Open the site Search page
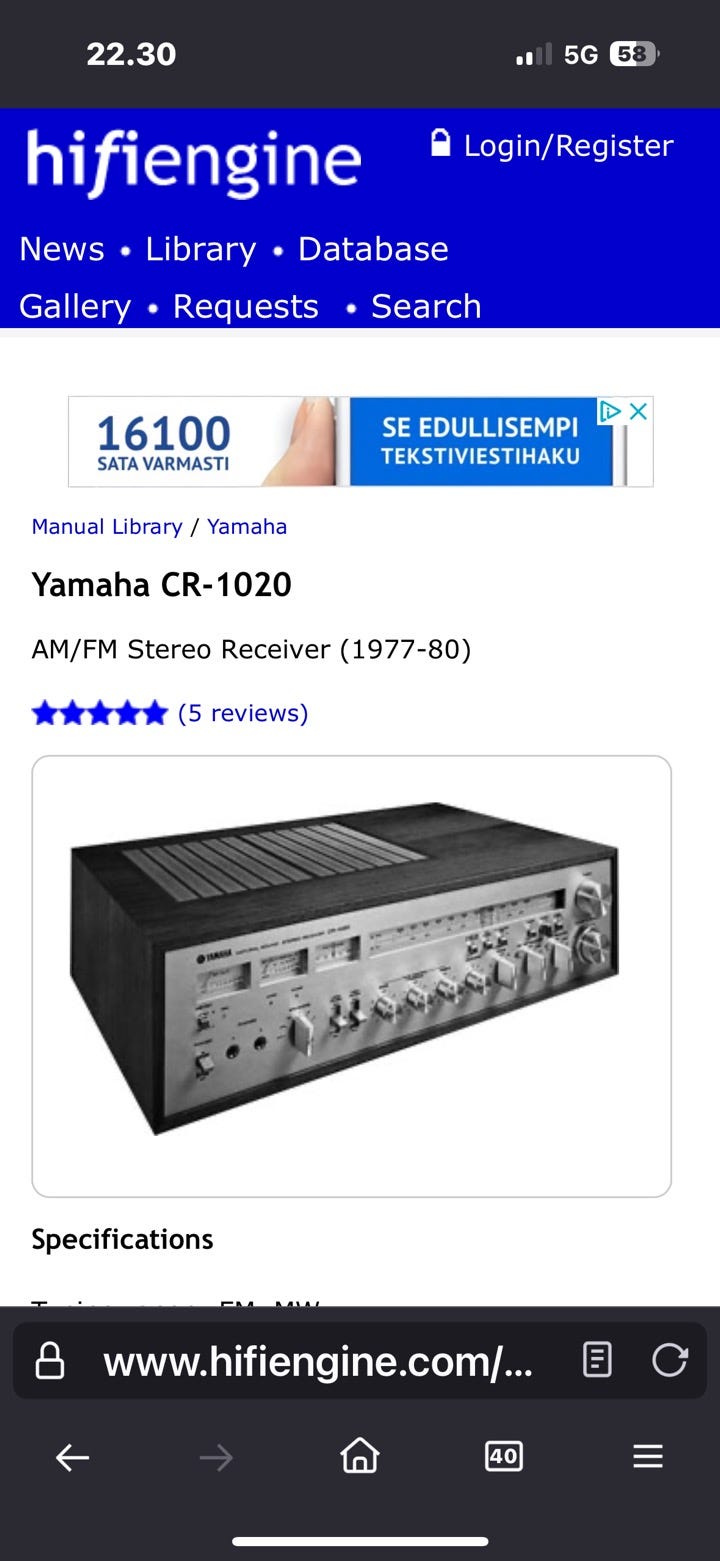This screenshot has height=1561, width=720. (426, 306)
